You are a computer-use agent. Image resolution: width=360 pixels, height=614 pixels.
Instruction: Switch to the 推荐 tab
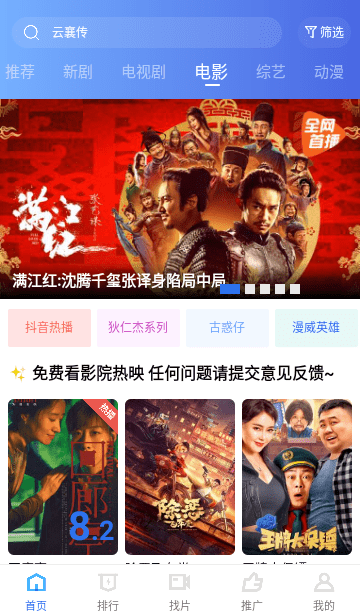[20, 72]
